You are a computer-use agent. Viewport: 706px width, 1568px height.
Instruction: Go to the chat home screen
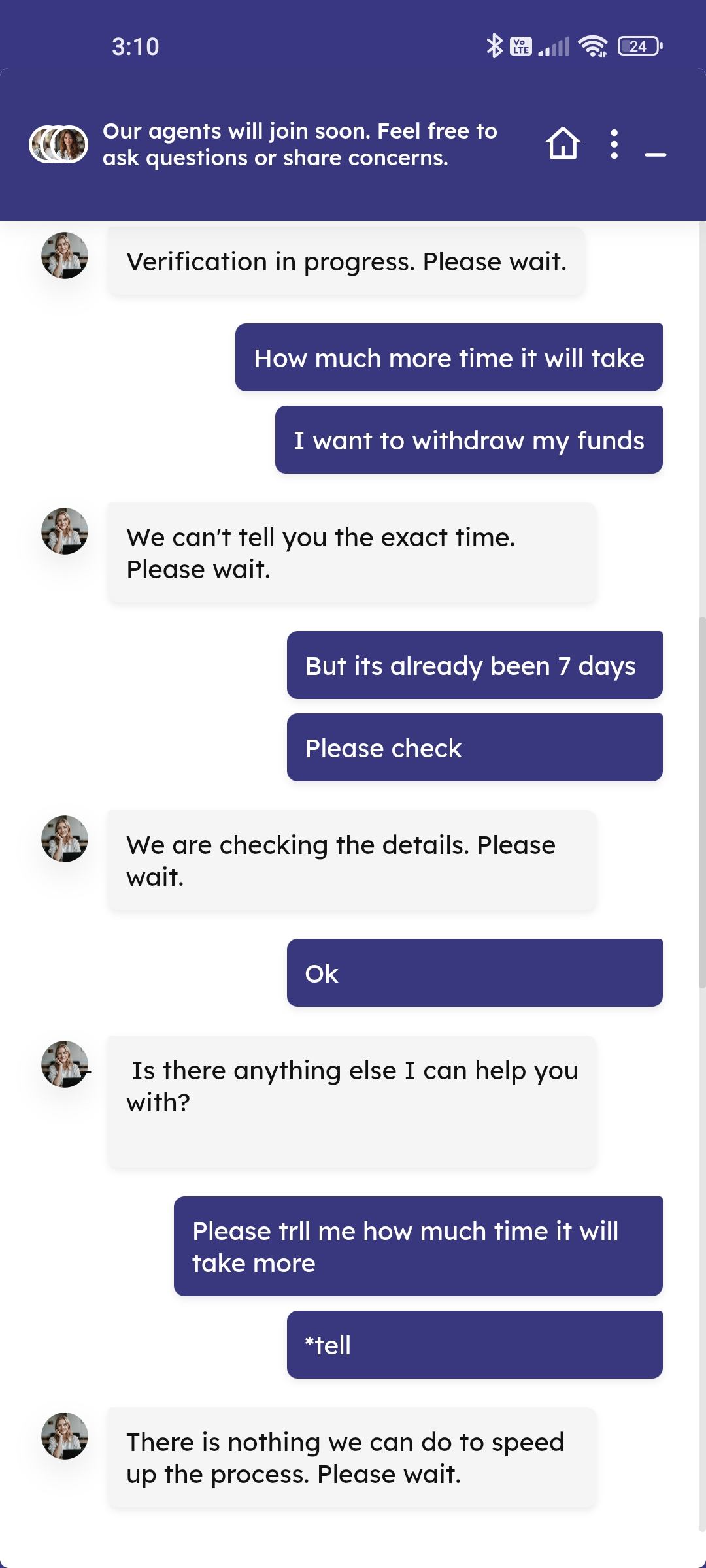click(563, 144)
